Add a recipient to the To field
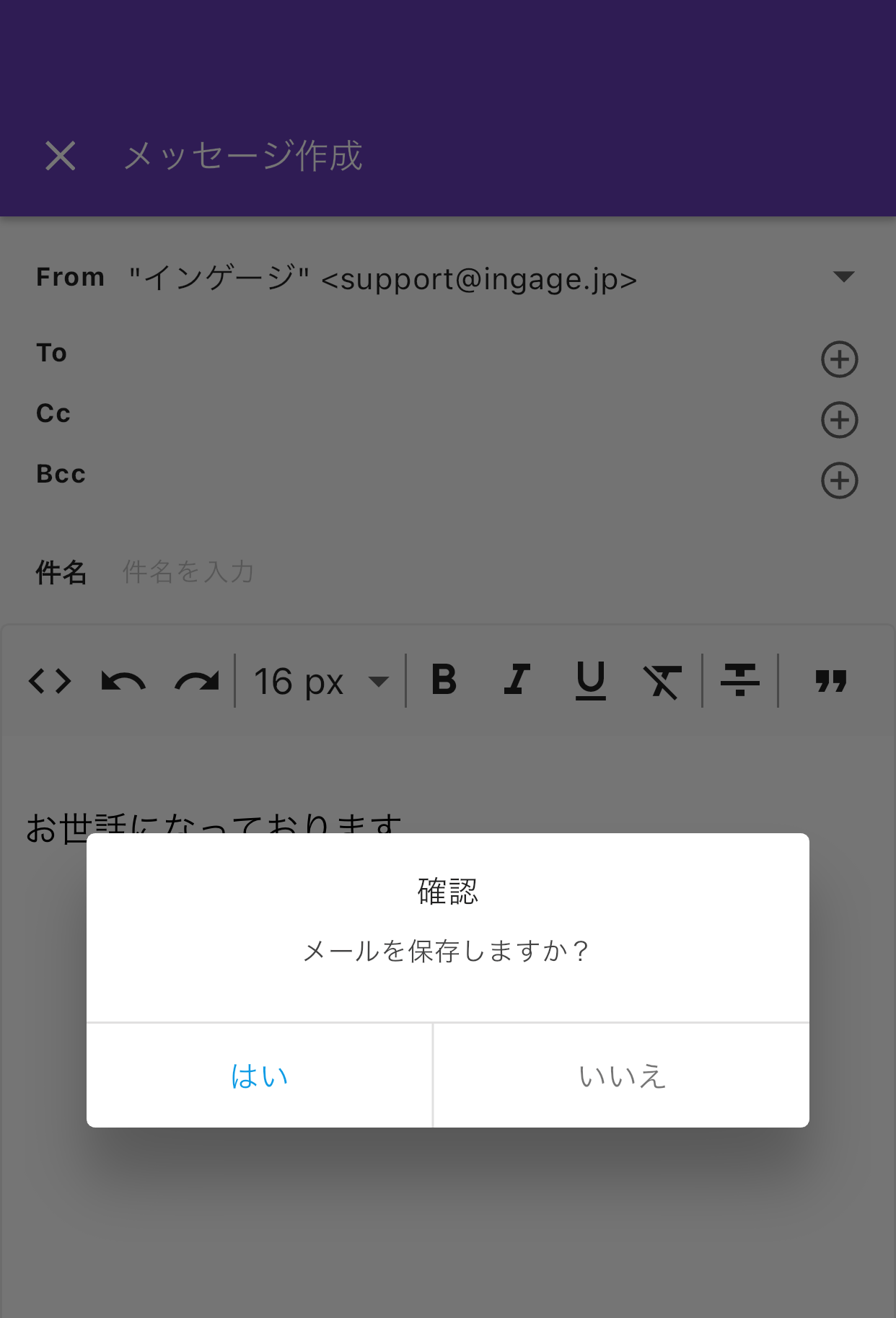The image size is (896, 1318). (839, 359)
